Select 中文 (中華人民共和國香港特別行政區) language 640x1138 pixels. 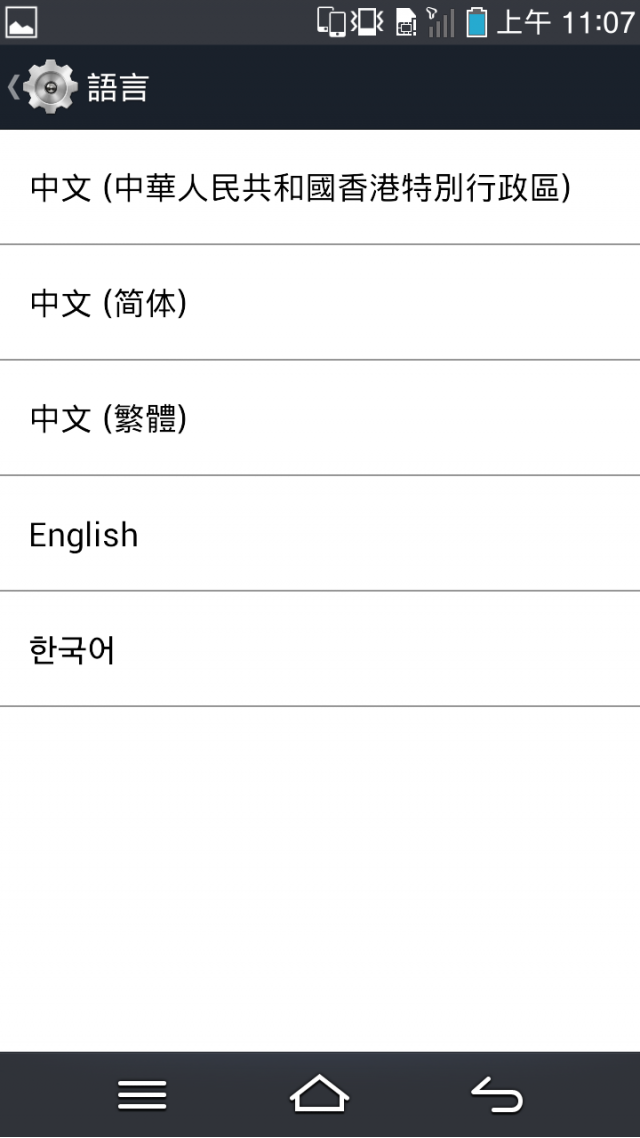[320, 187]
